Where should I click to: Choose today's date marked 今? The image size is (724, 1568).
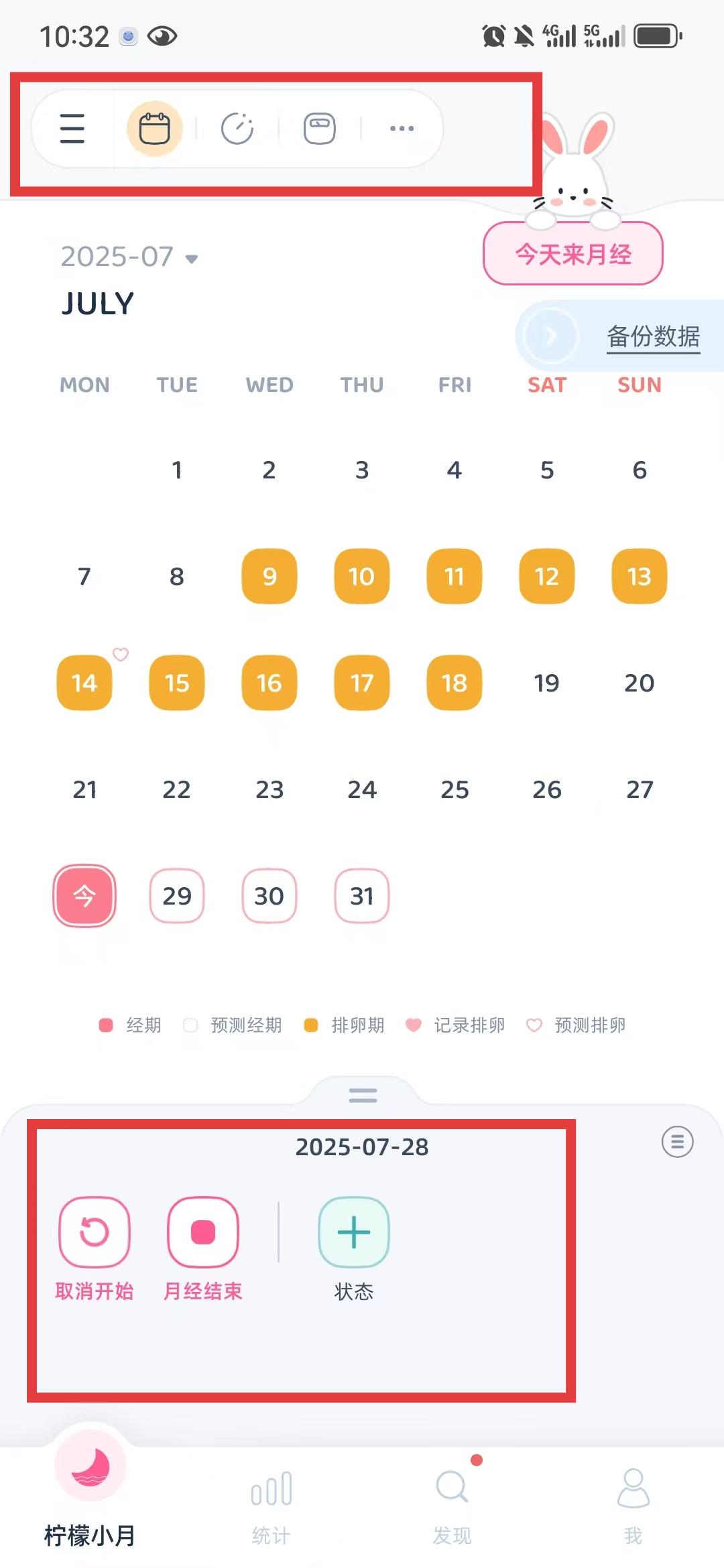pos(84,896)
